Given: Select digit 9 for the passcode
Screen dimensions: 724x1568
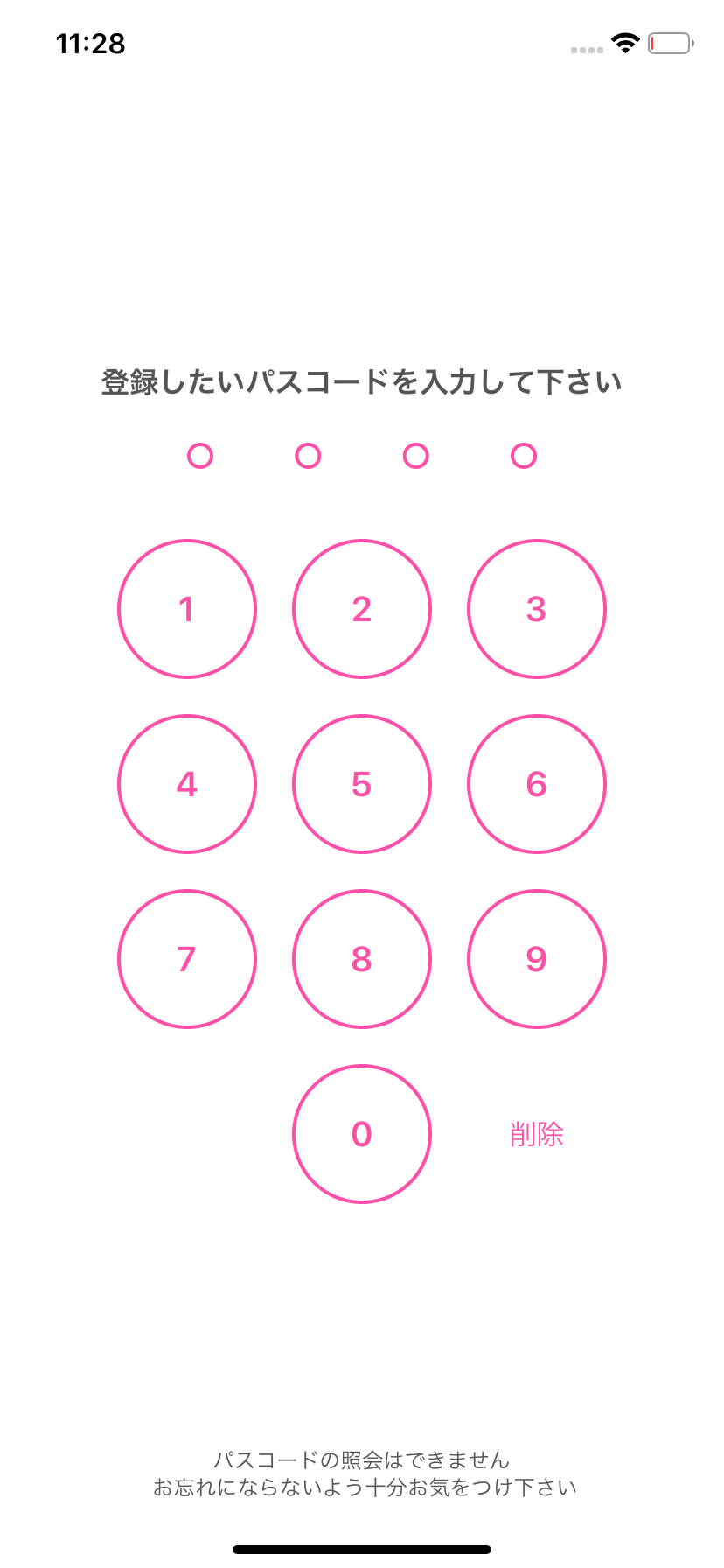Looking at the screenshot, I should click(x=537, y=959).
